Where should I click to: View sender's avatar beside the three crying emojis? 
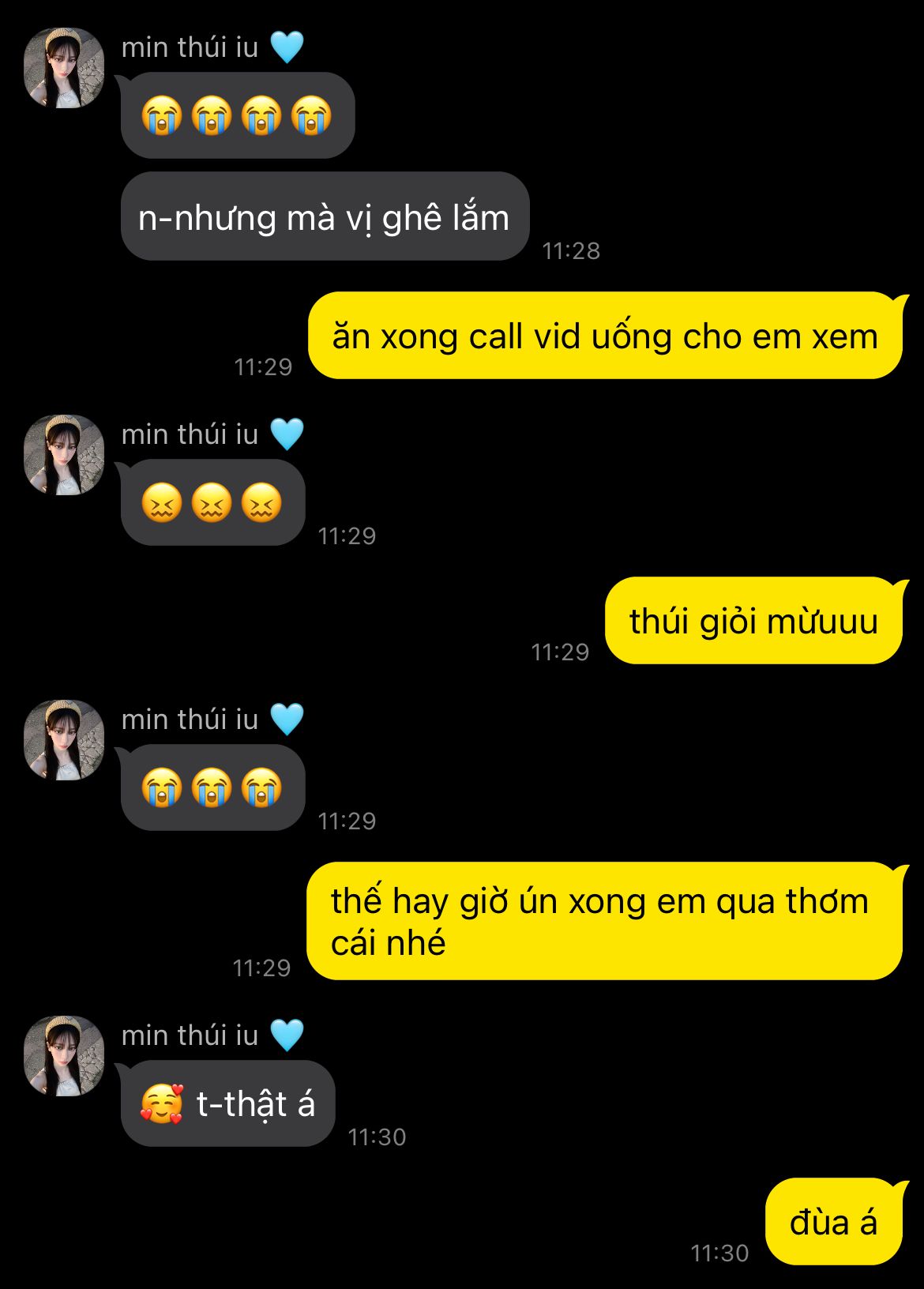point(64,740)
